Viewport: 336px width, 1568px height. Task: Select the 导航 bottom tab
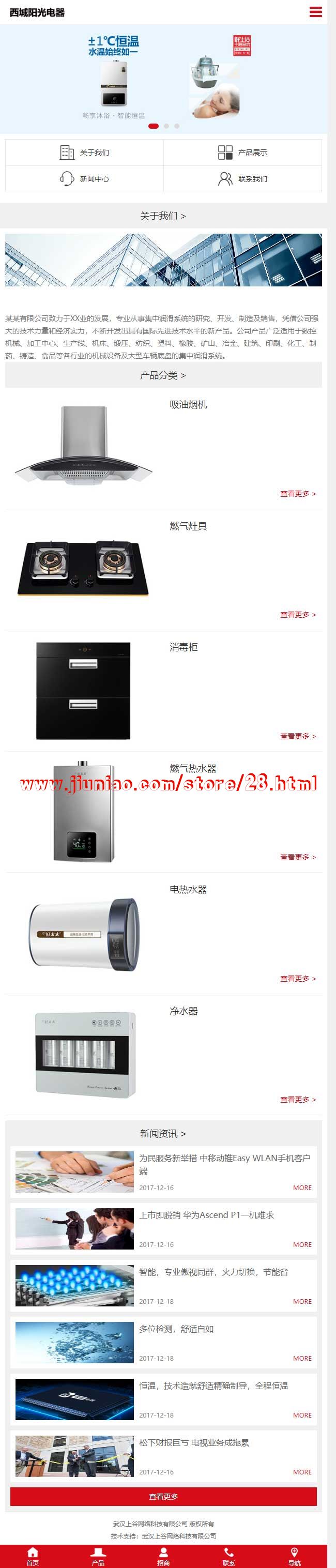coord(294,1557)
